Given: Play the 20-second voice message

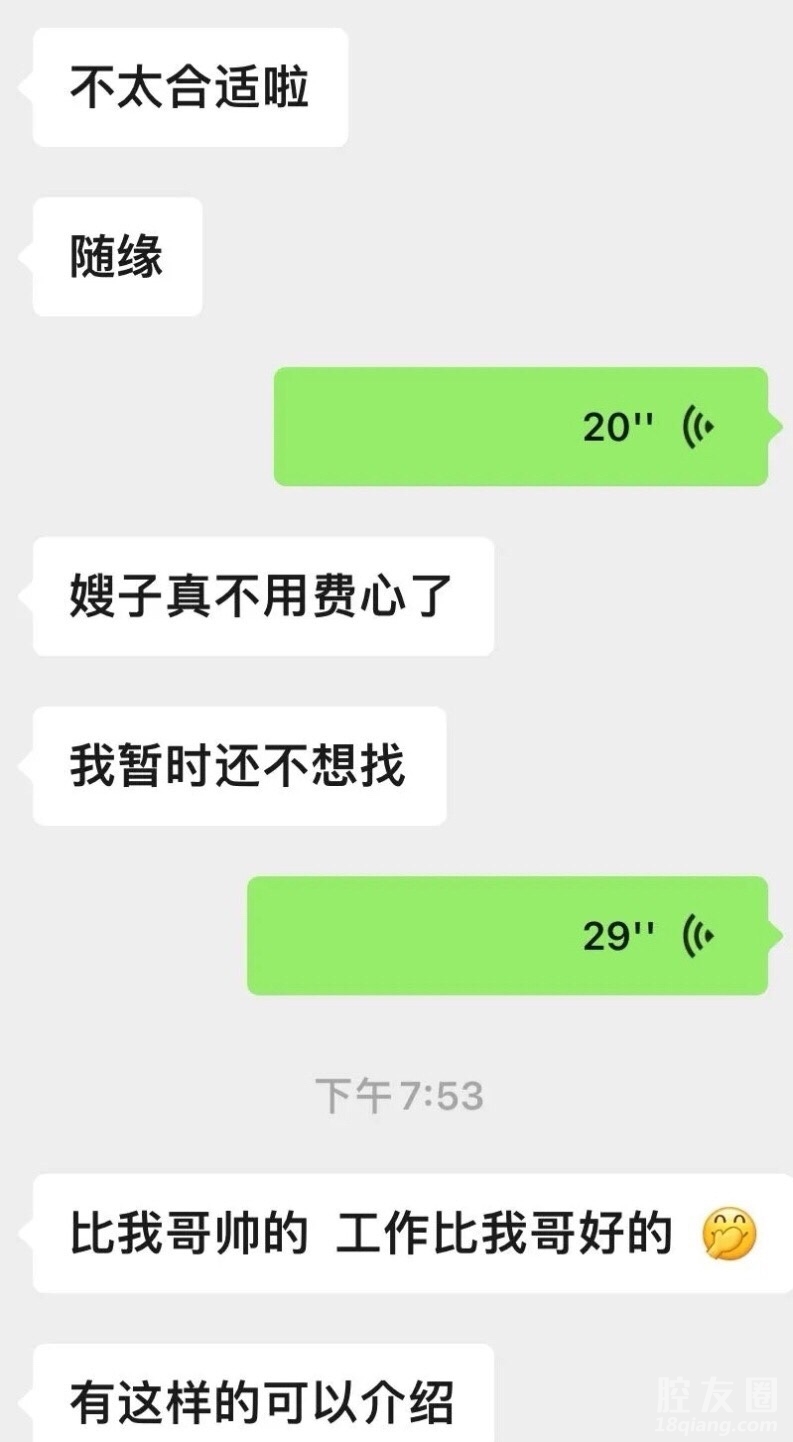Looking at the screenshot, I should tap(521, 427).
